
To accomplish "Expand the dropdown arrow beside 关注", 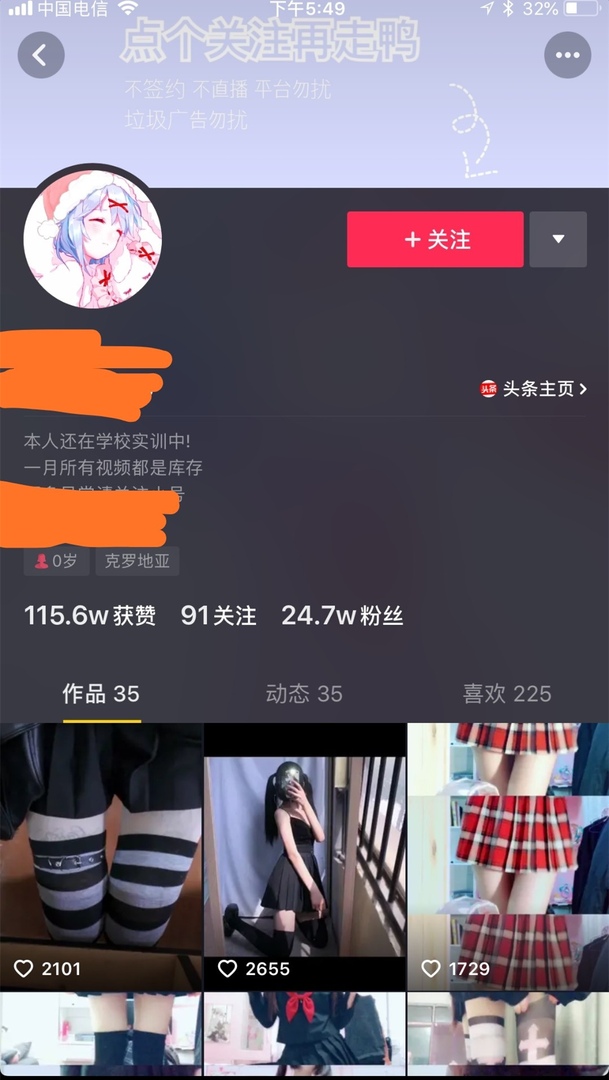I will click(558, 239).
